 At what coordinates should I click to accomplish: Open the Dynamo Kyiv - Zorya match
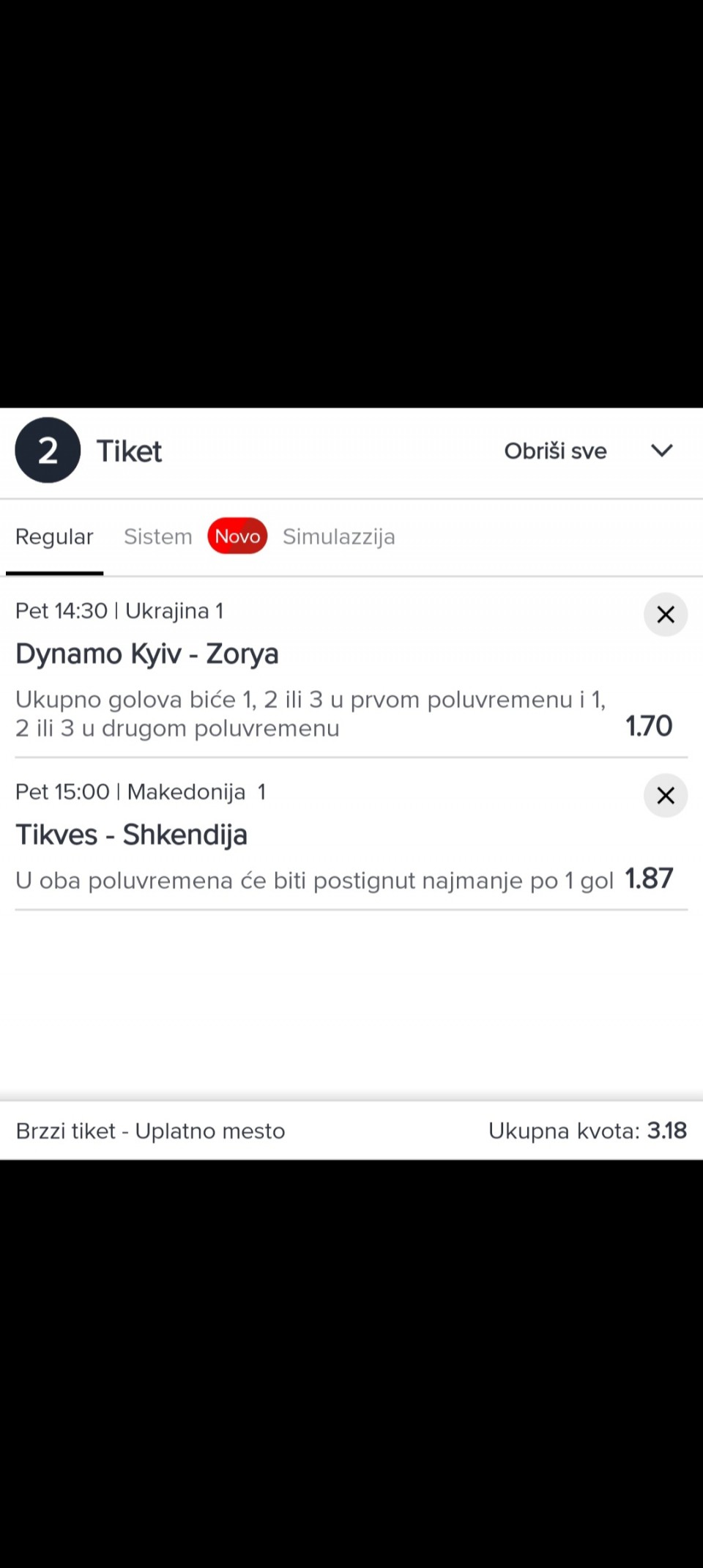click(x=147, y=654)
